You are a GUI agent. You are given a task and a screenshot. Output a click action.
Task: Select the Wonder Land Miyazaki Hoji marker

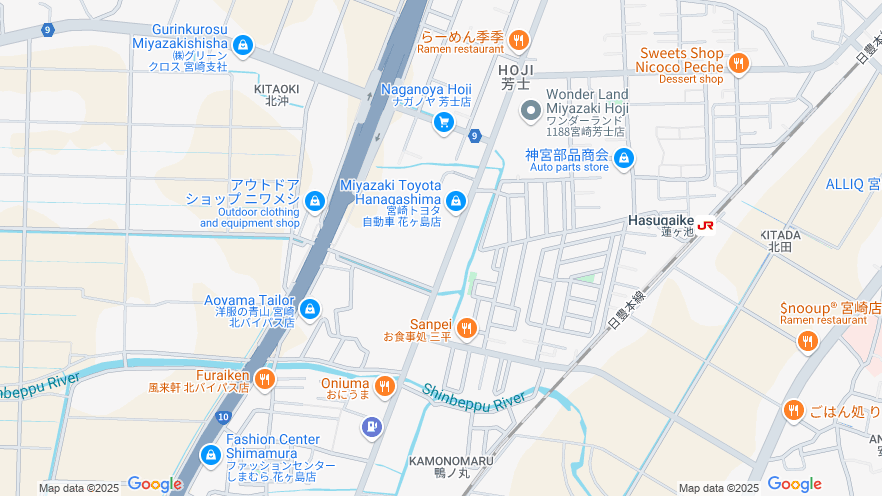pyautogui.click(x=530, y=109)
